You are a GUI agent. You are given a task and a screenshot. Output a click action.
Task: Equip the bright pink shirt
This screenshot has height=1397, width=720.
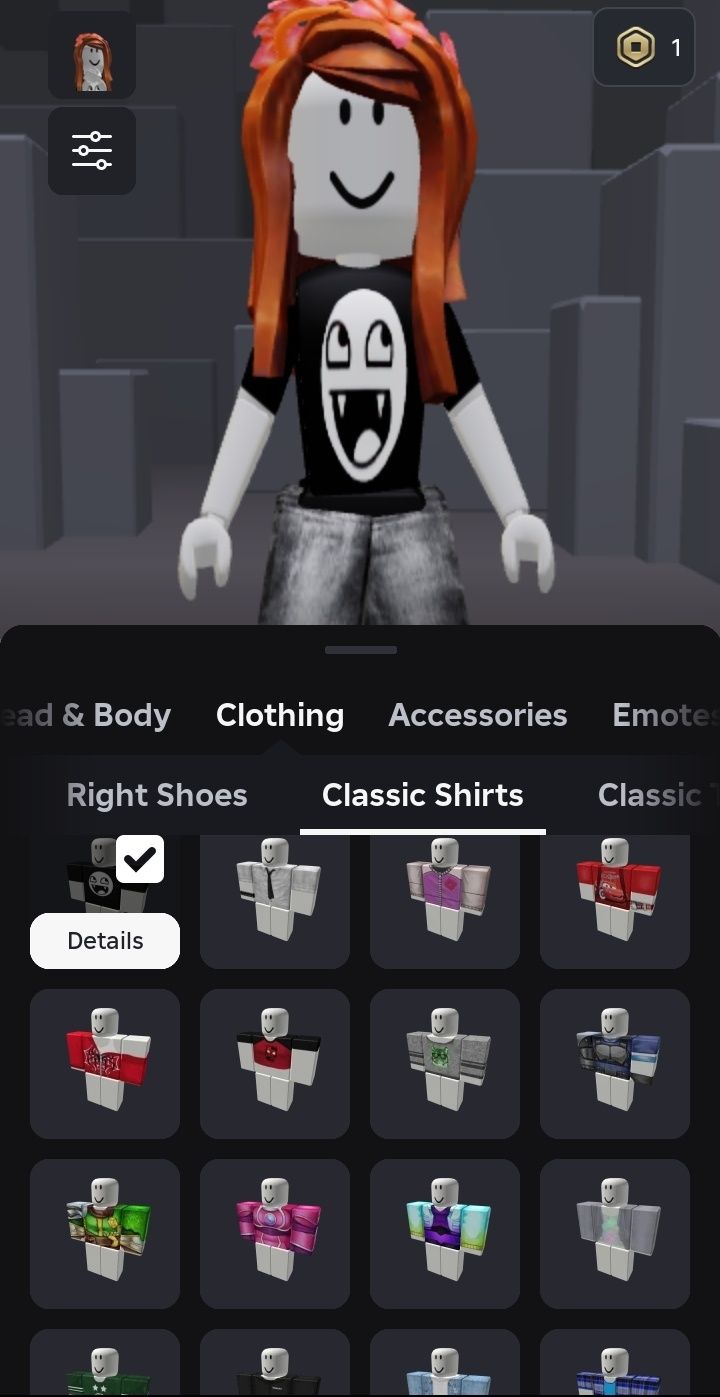[x=275, y=1233]
